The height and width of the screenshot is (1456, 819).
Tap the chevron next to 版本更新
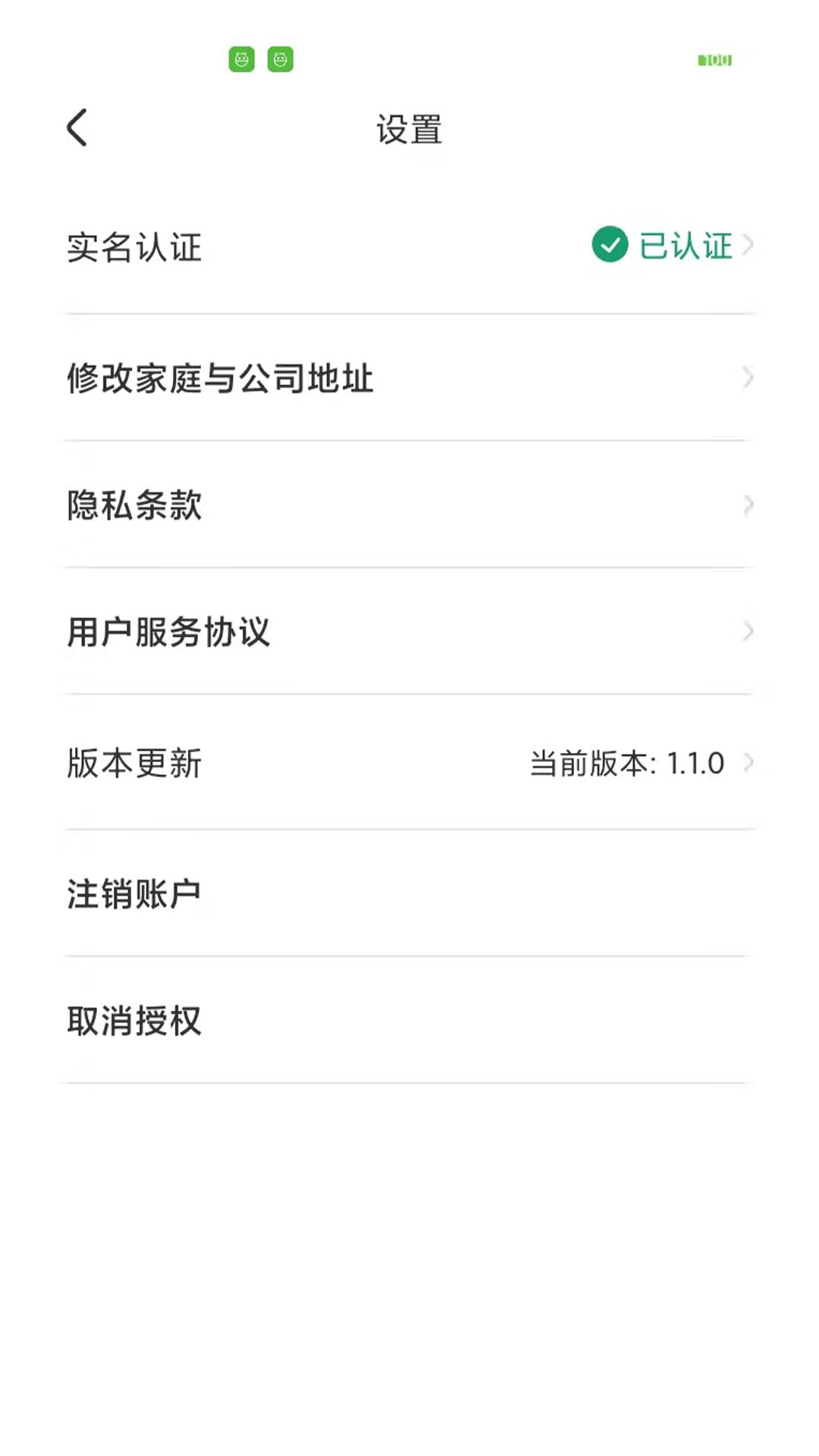pos(749,764)
